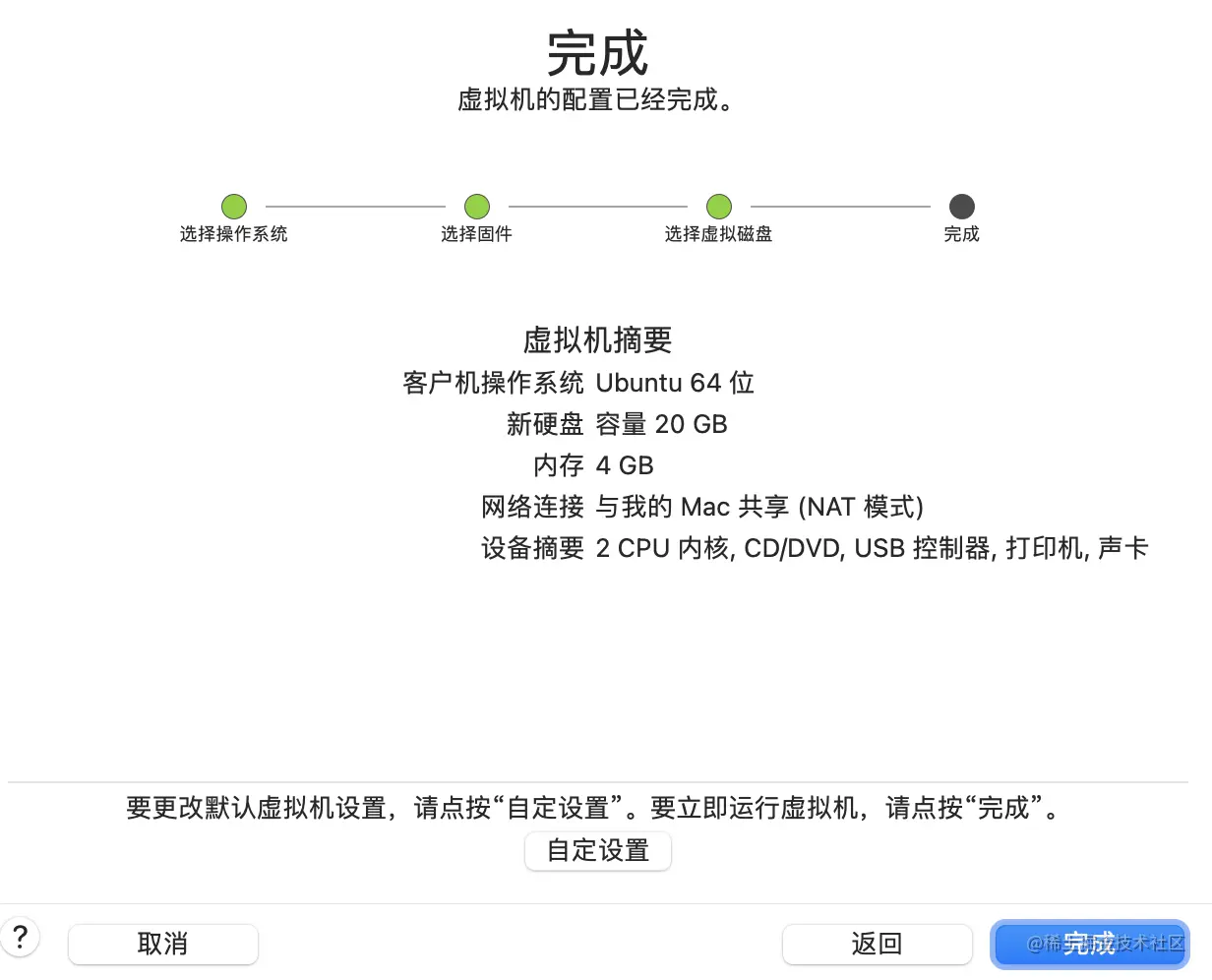Open 自定设置 to customize settings
Screen dimensions: 1212x980
pyautogui.click(x=597, y=850)
